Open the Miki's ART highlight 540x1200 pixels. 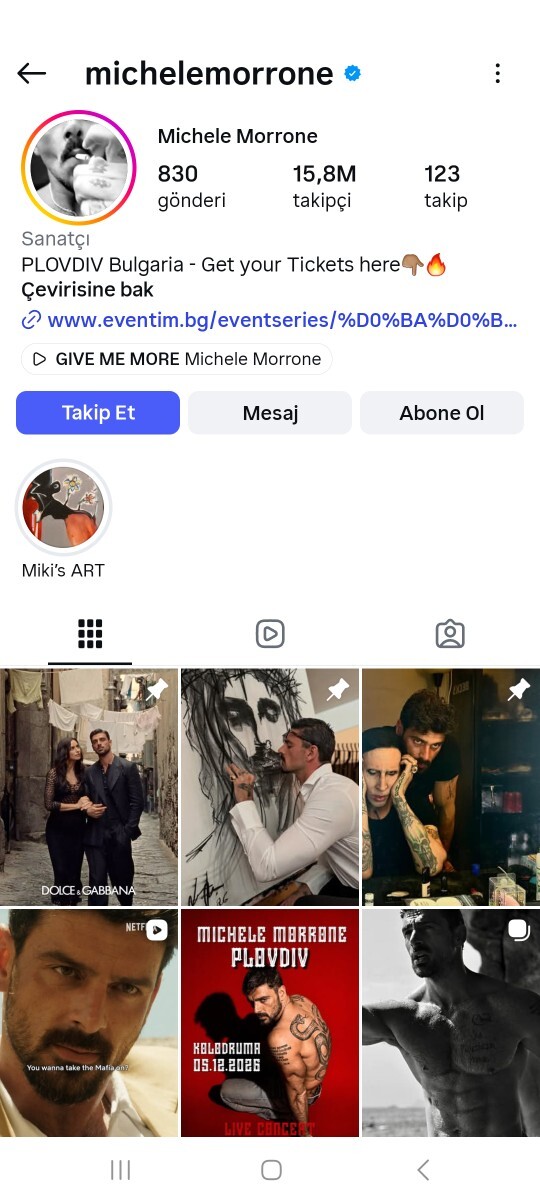pos(63,520)
